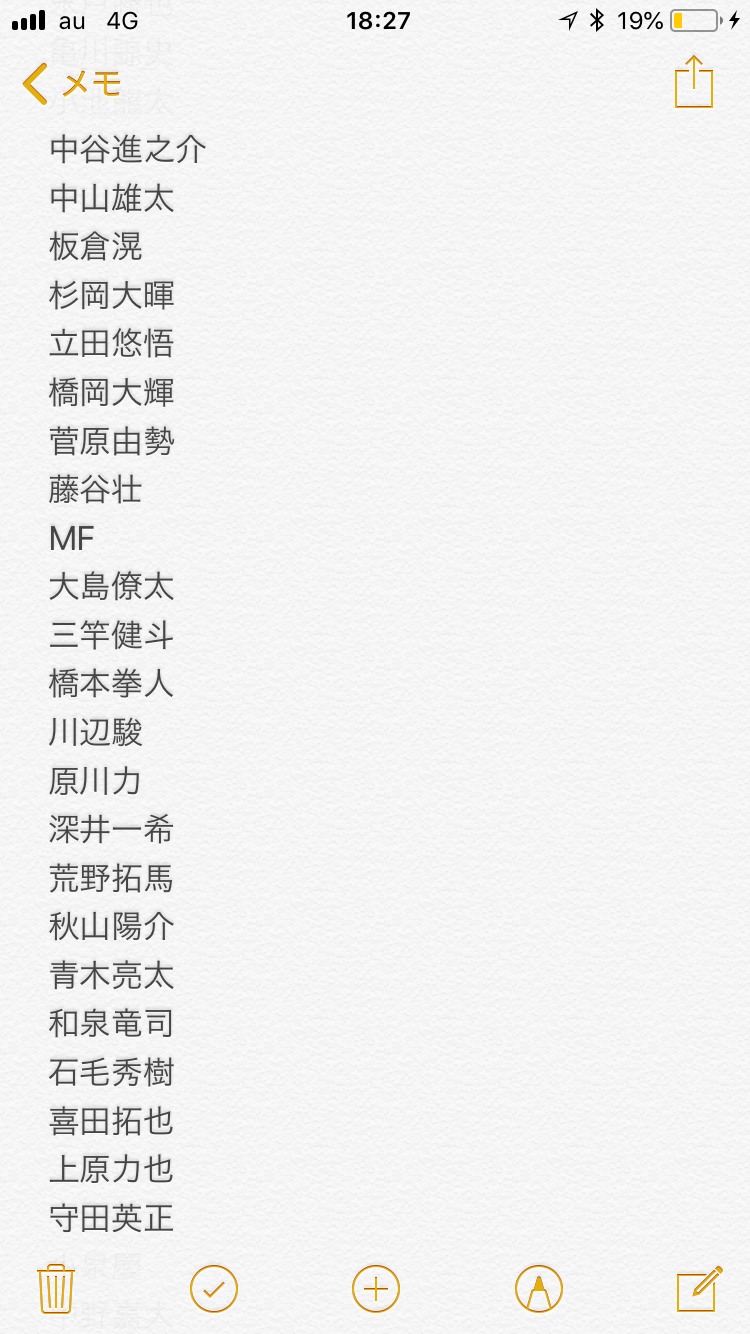
Task: Tap the plus icon to add an attachment
Action: (x=376, y=1288)
